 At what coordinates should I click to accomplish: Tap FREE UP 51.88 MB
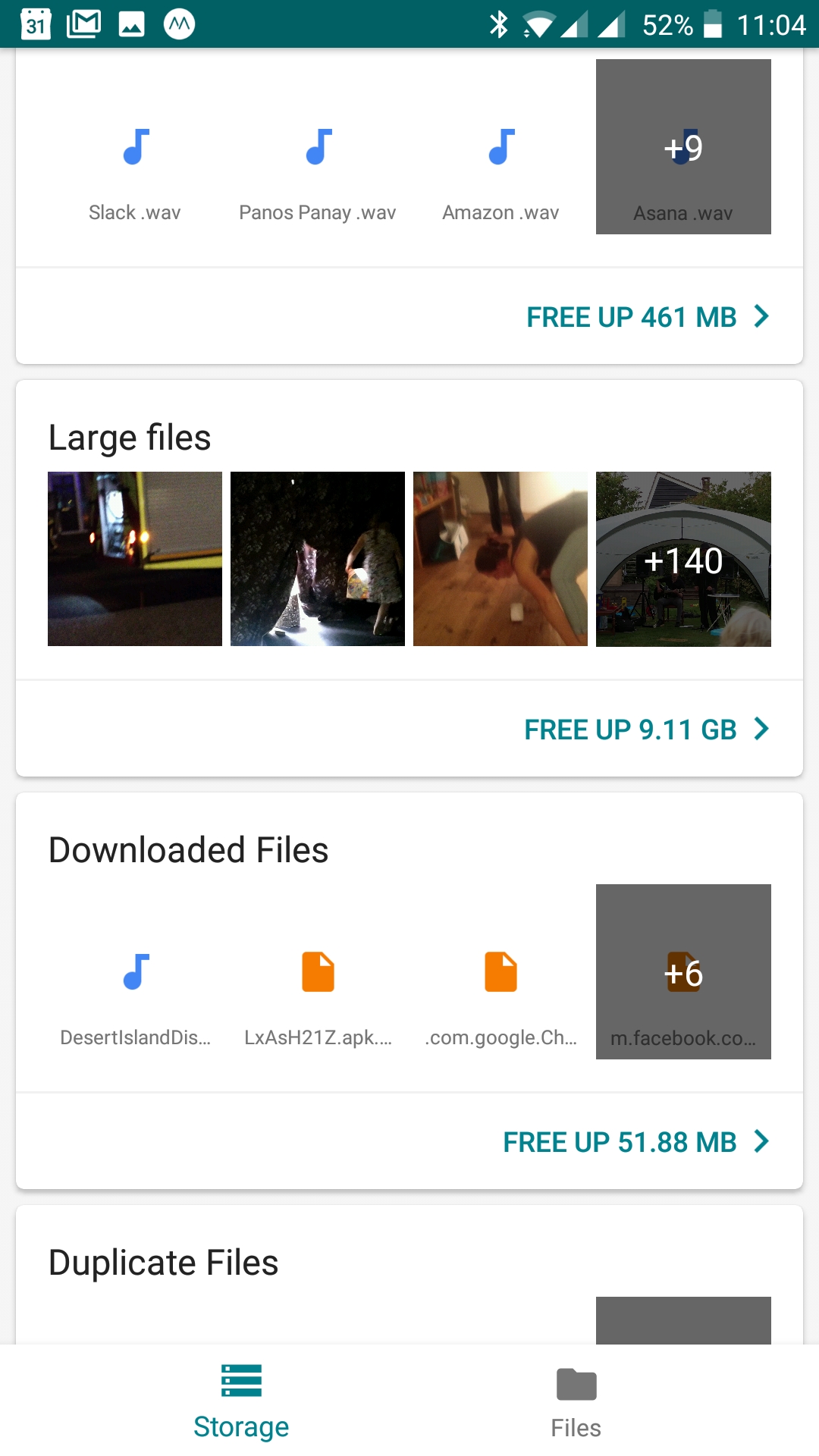(x=635, y=1142)
